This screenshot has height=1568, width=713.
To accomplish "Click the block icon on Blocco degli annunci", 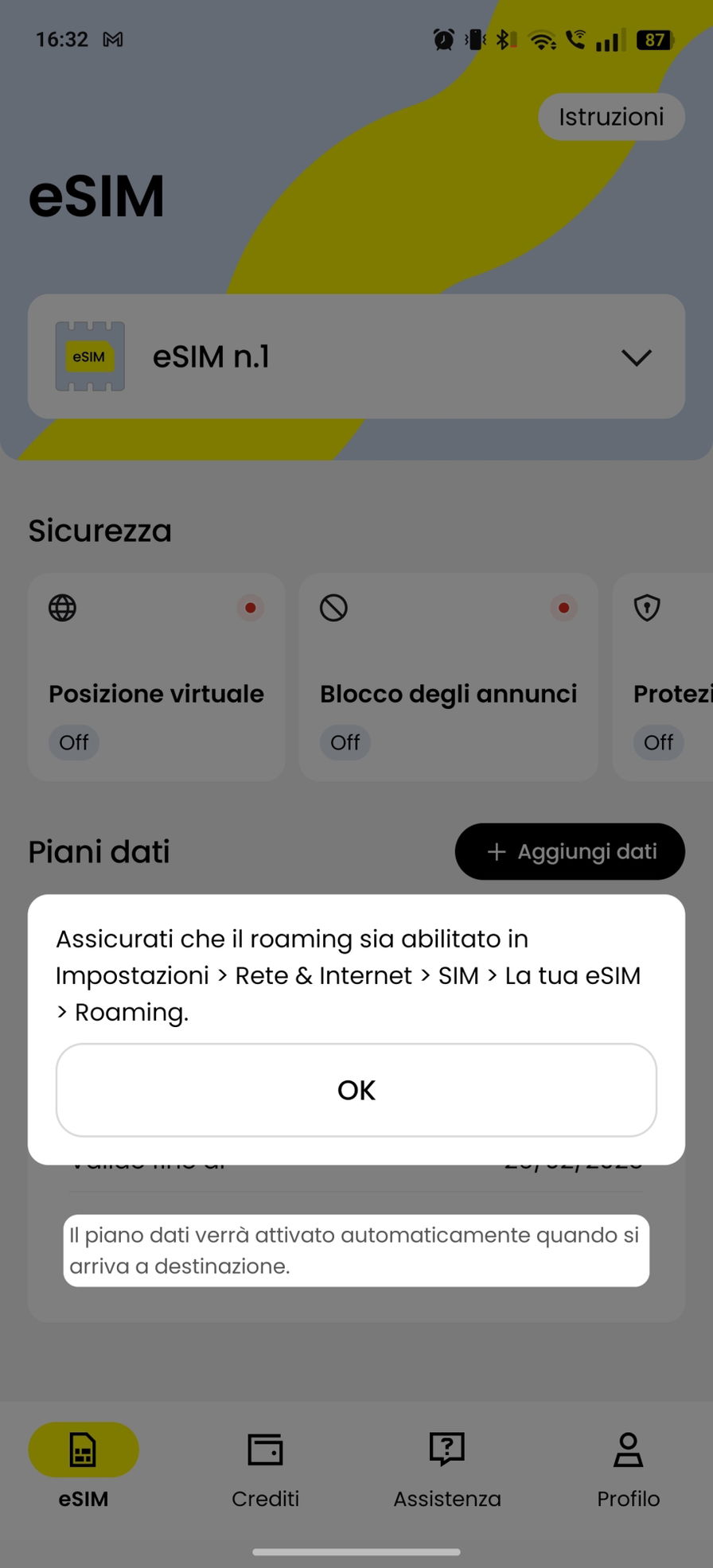I will click(x=333, y=608).
